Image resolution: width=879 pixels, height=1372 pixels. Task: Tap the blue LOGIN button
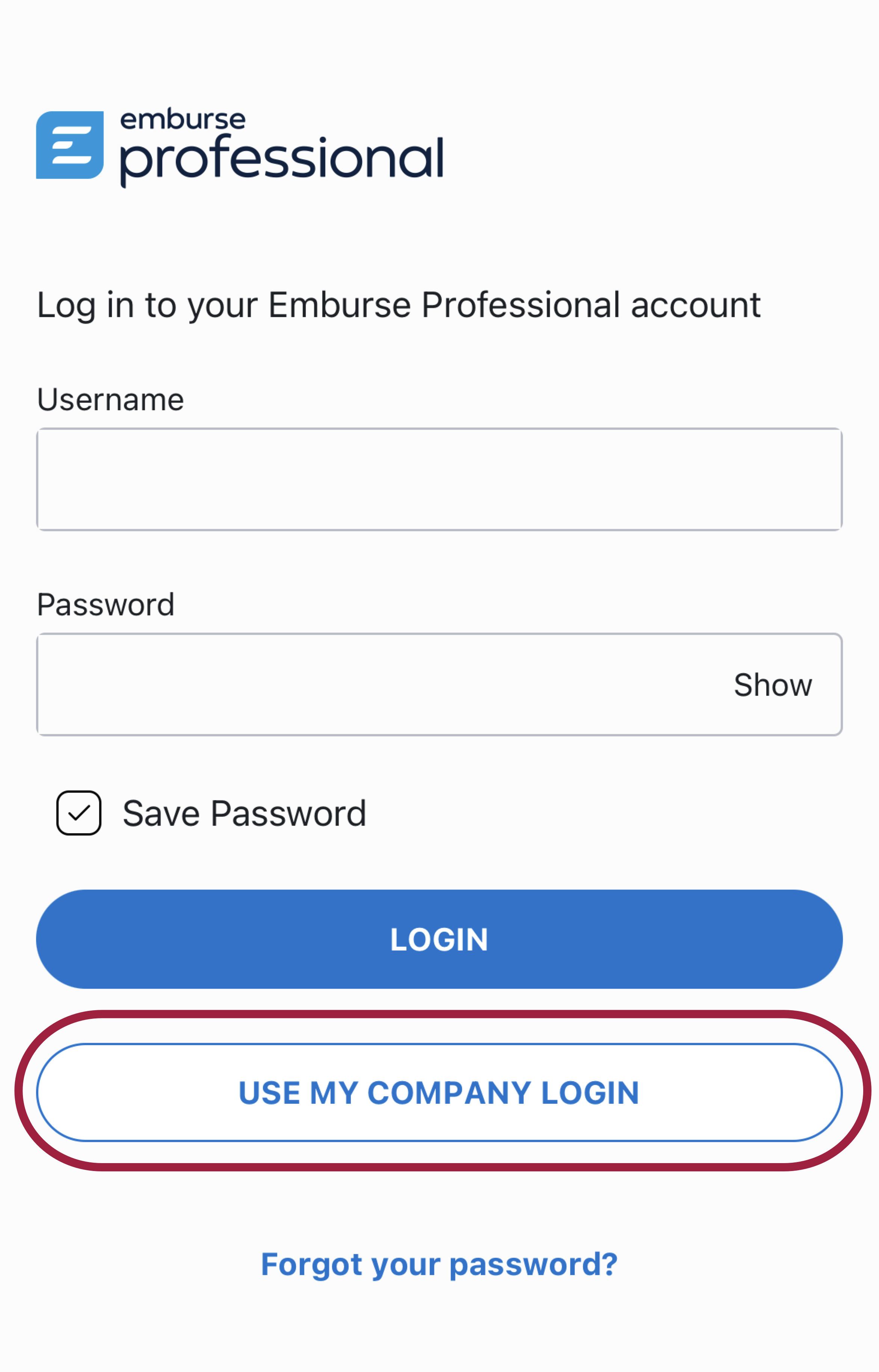click(439, 939)
